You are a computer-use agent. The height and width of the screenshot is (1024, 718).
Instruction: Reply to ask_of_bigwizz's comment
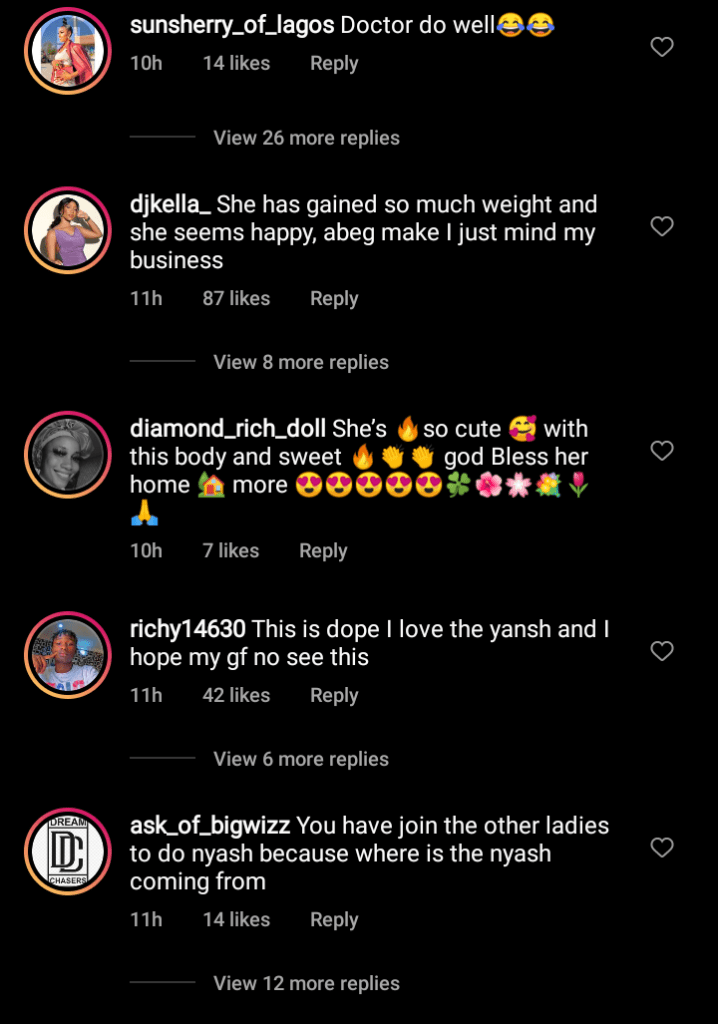pos(334,919)
